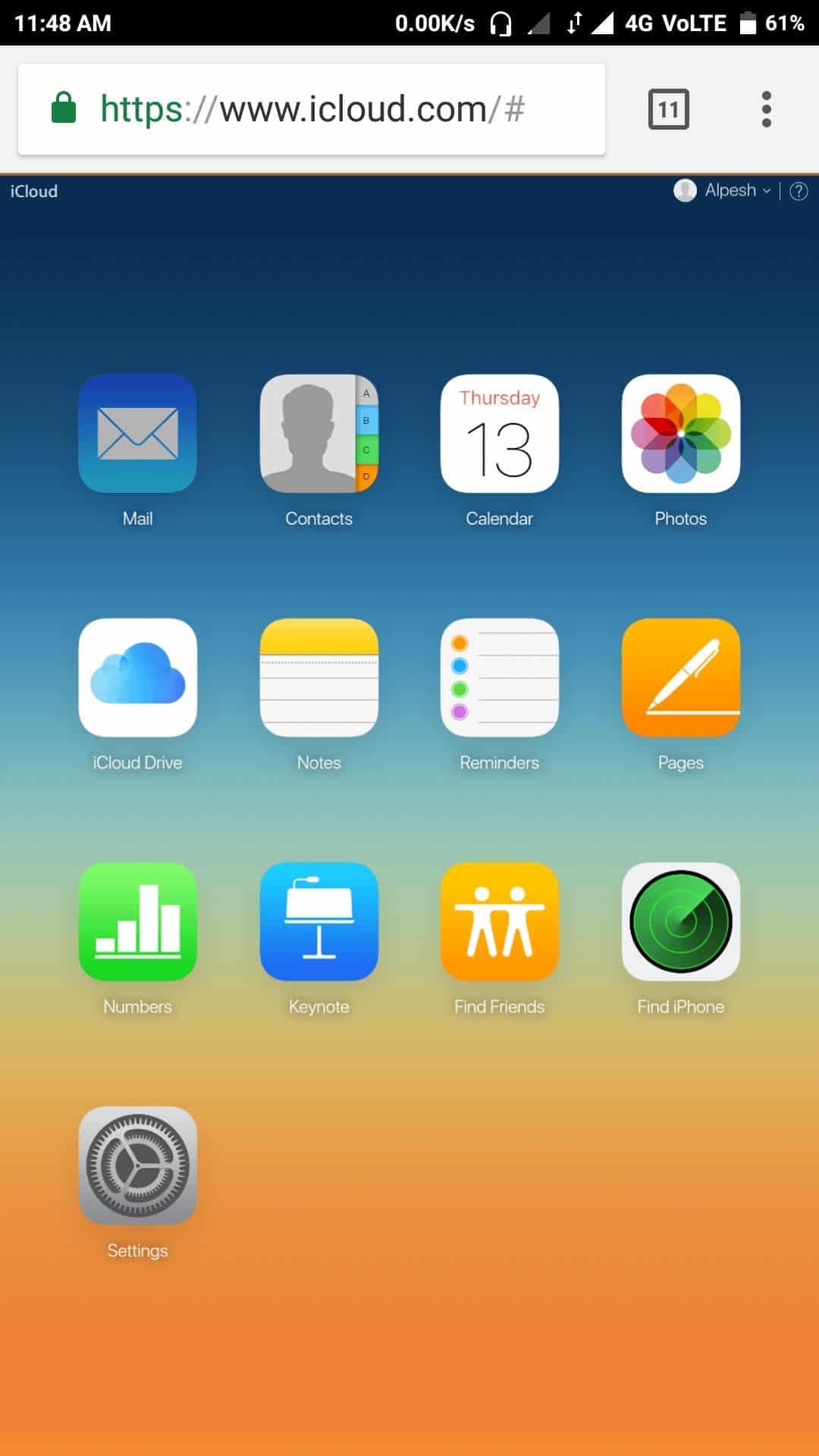This screenshot has width=819, height=1456.
Task: Open Find Friends
Action: (500, 922)
